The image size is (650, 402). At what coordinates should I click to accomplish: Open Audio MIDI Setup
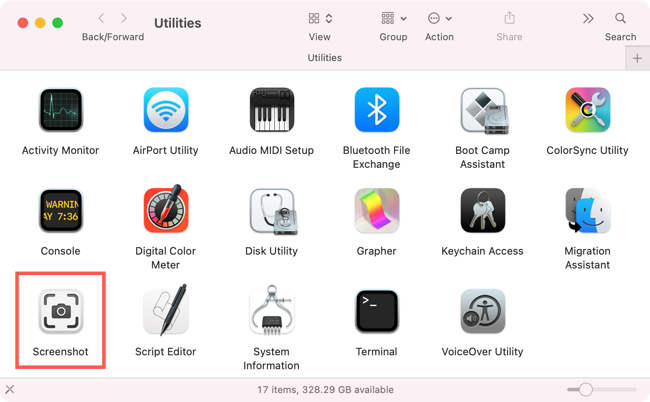pos(271,110)
